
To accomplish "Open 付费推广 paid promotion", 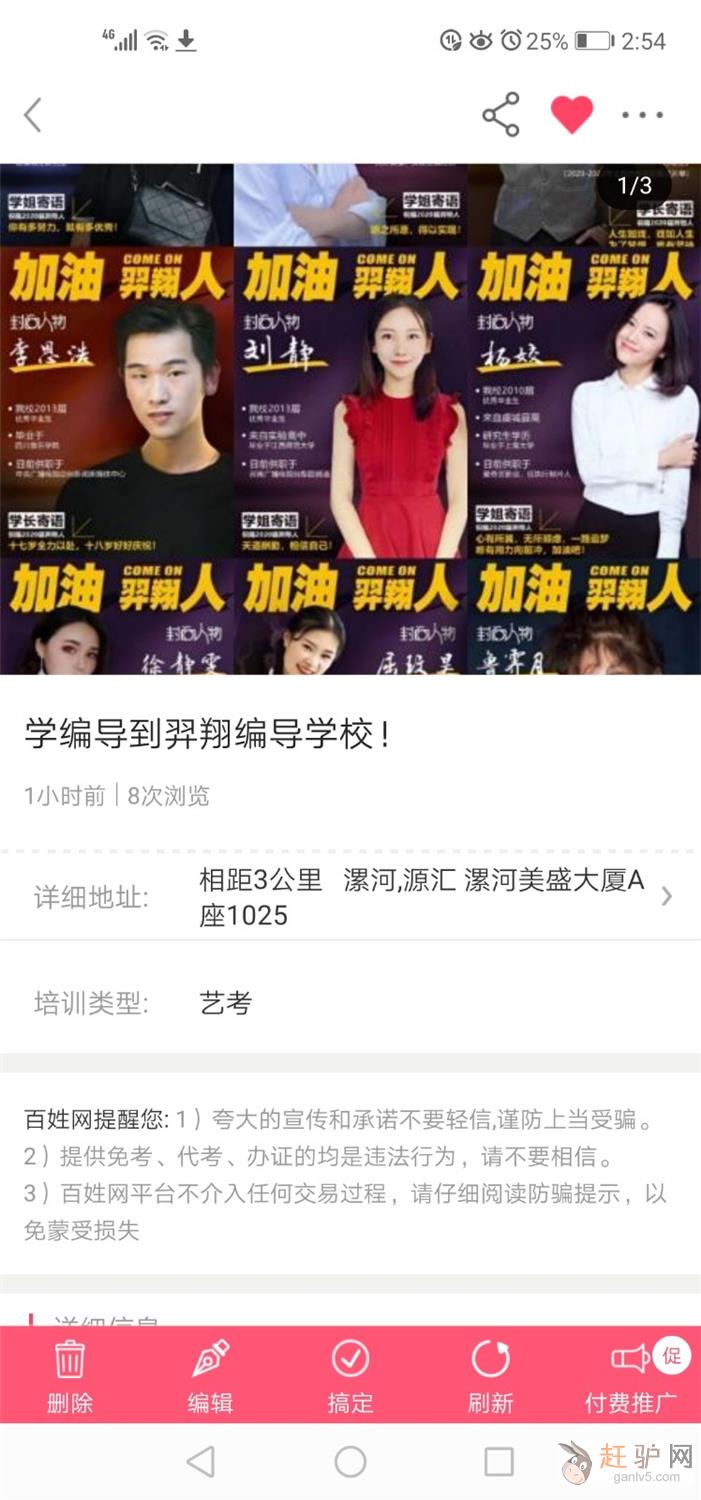I will click(x=631, y=1376).
